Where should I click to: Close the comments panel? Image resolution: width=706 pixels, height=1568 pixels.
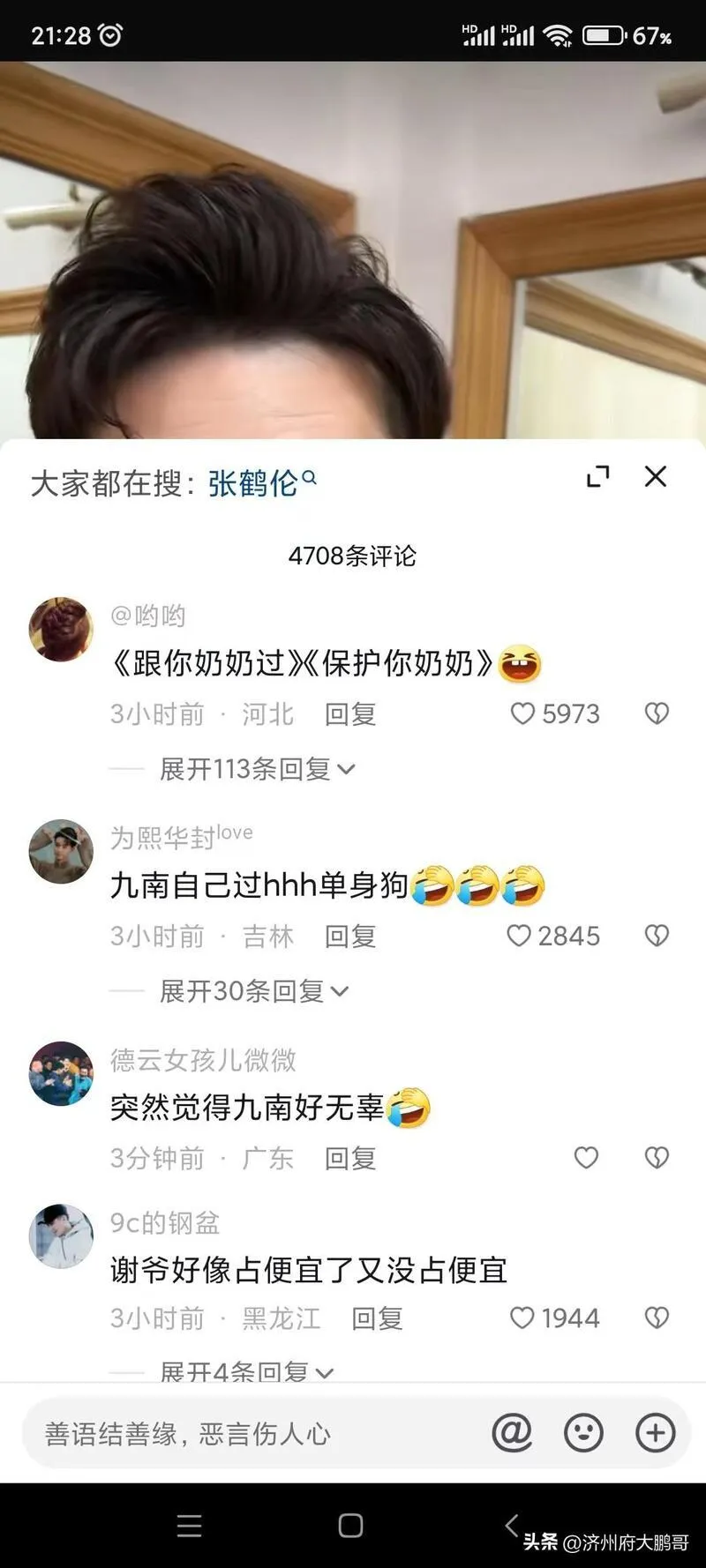click(655, 477)
